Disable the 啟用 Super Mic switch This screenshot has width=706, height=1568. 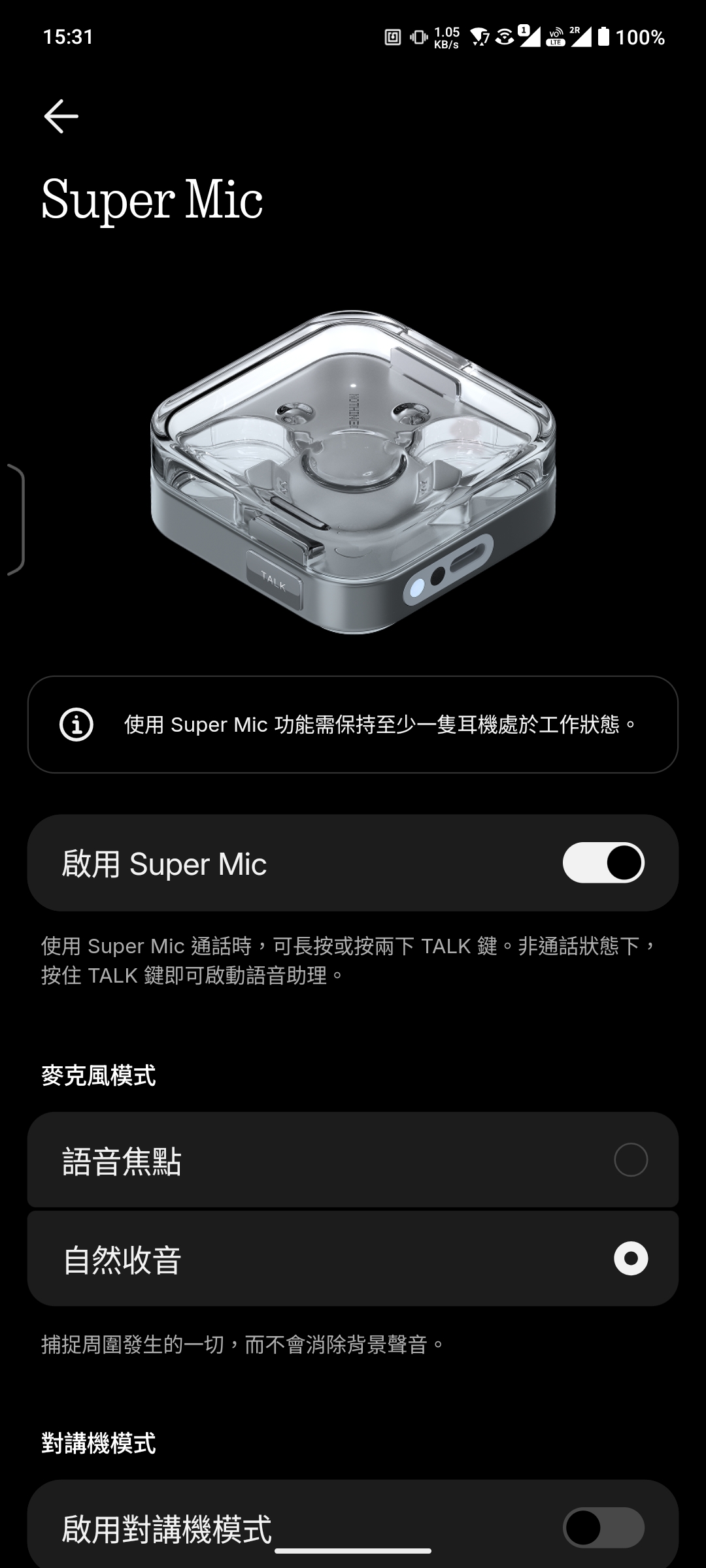tap(603, 862)
